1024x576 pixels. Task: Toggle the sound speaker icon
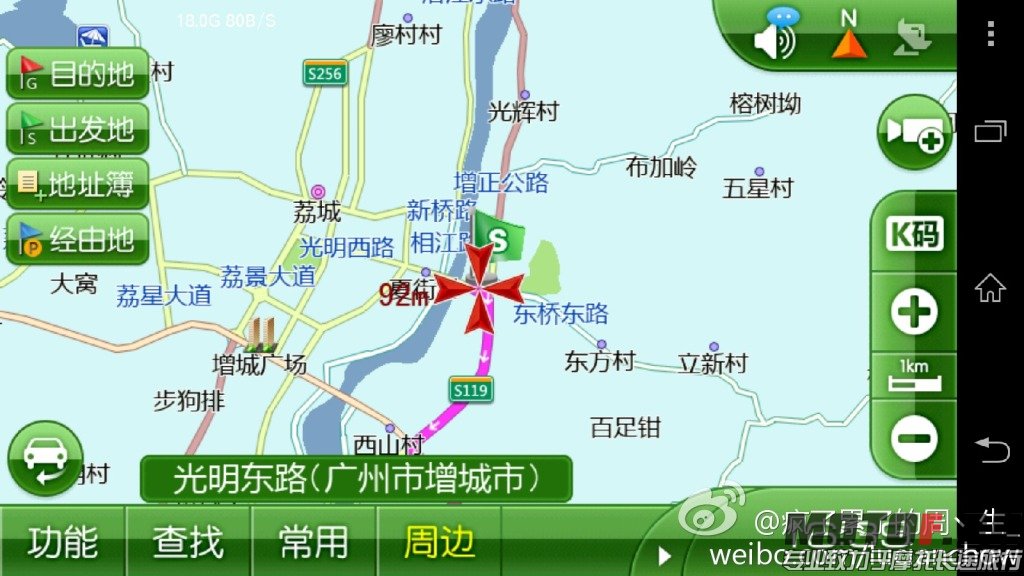(774, 40)
